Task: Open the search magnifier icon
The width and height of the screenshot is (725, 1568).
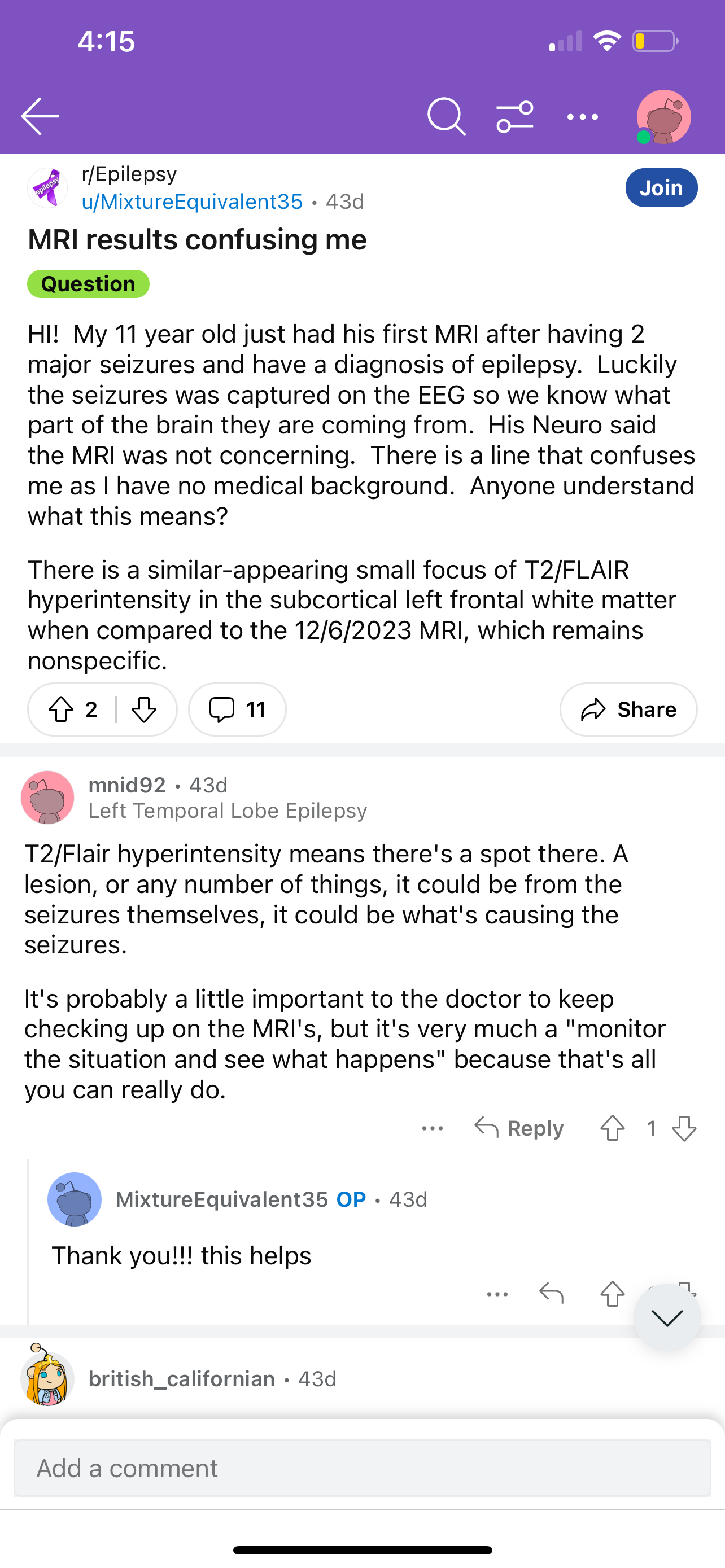Action: (x=446, y=116)
